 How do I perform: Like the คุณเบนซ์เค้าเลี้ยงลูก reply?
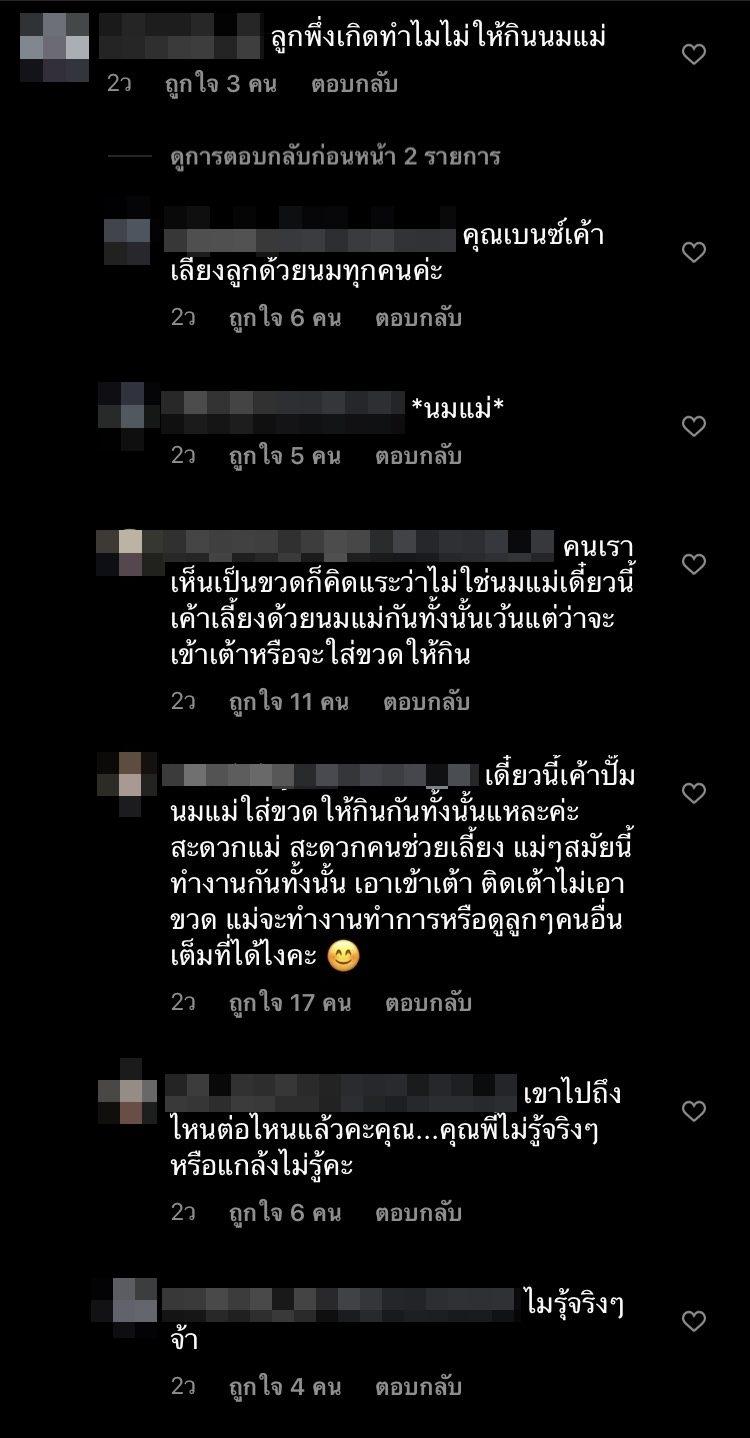(x=694, y=252)
